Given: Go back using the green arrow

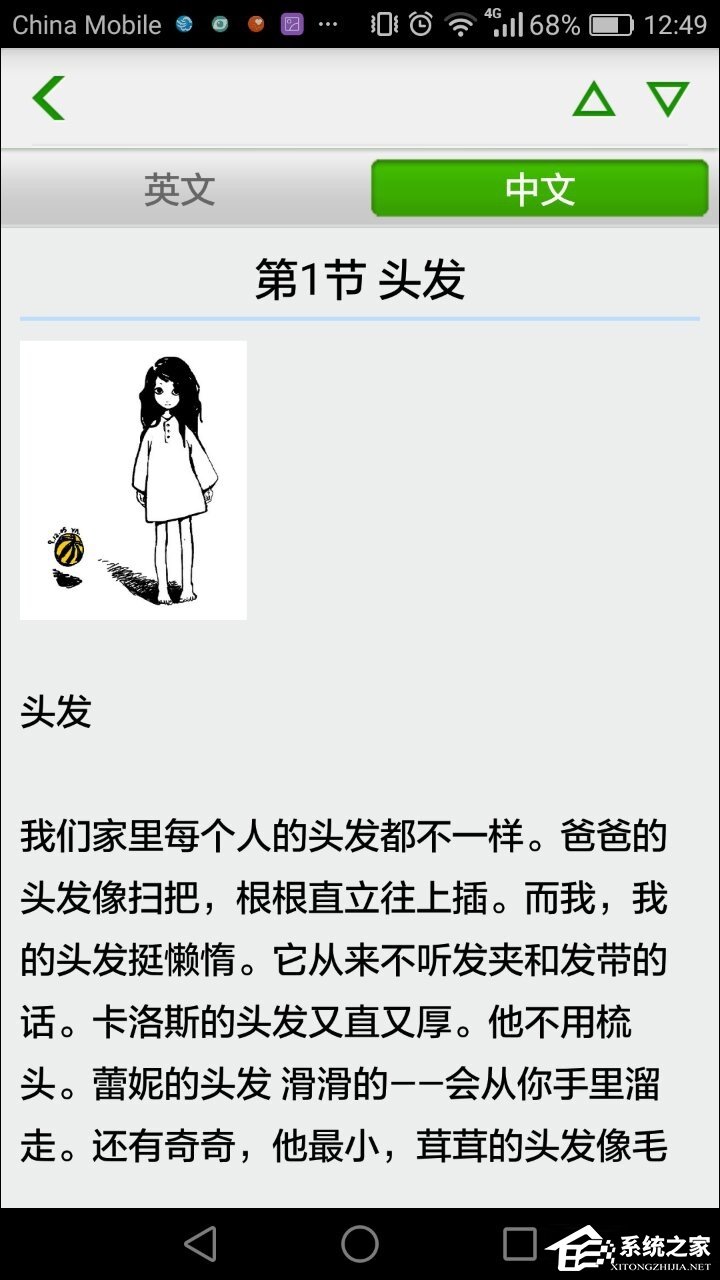Looking at the screenshot, I should [48, 98].
